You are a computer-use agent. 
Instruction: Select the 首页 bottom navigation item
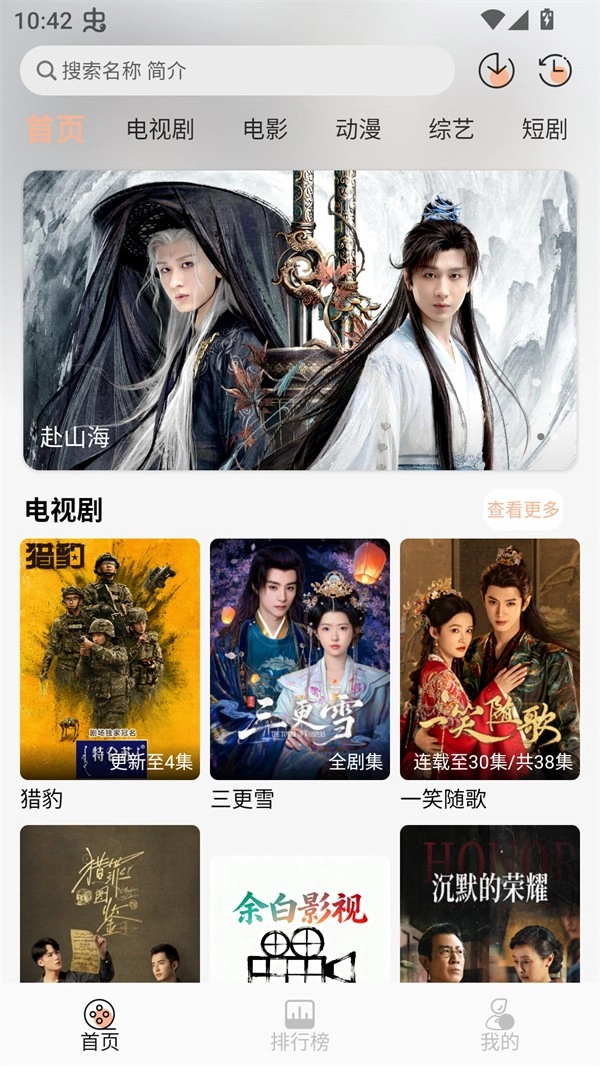click(x=100, y=1025)
